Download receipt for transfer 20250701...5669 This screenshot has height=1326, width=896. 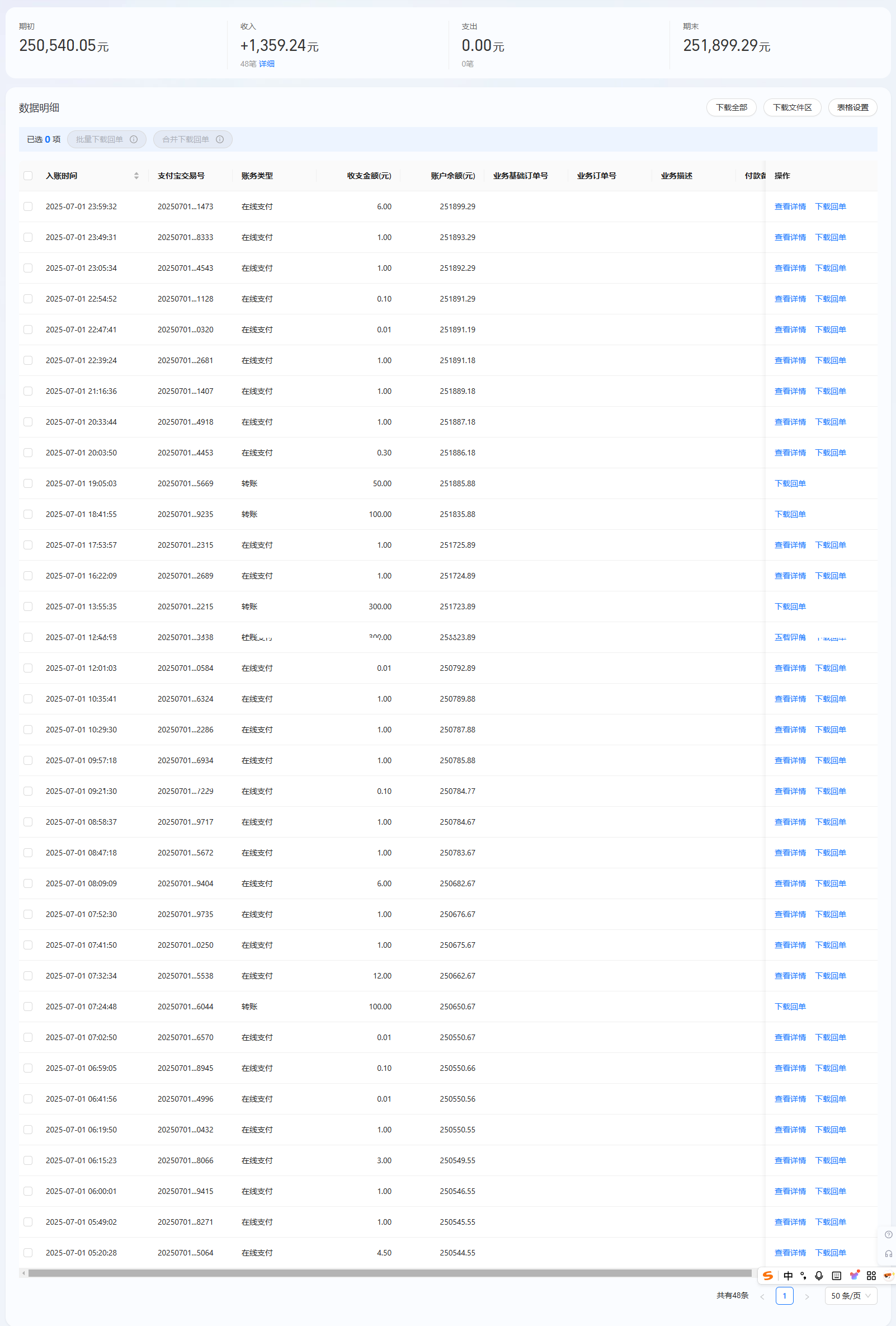pos(789,483)
